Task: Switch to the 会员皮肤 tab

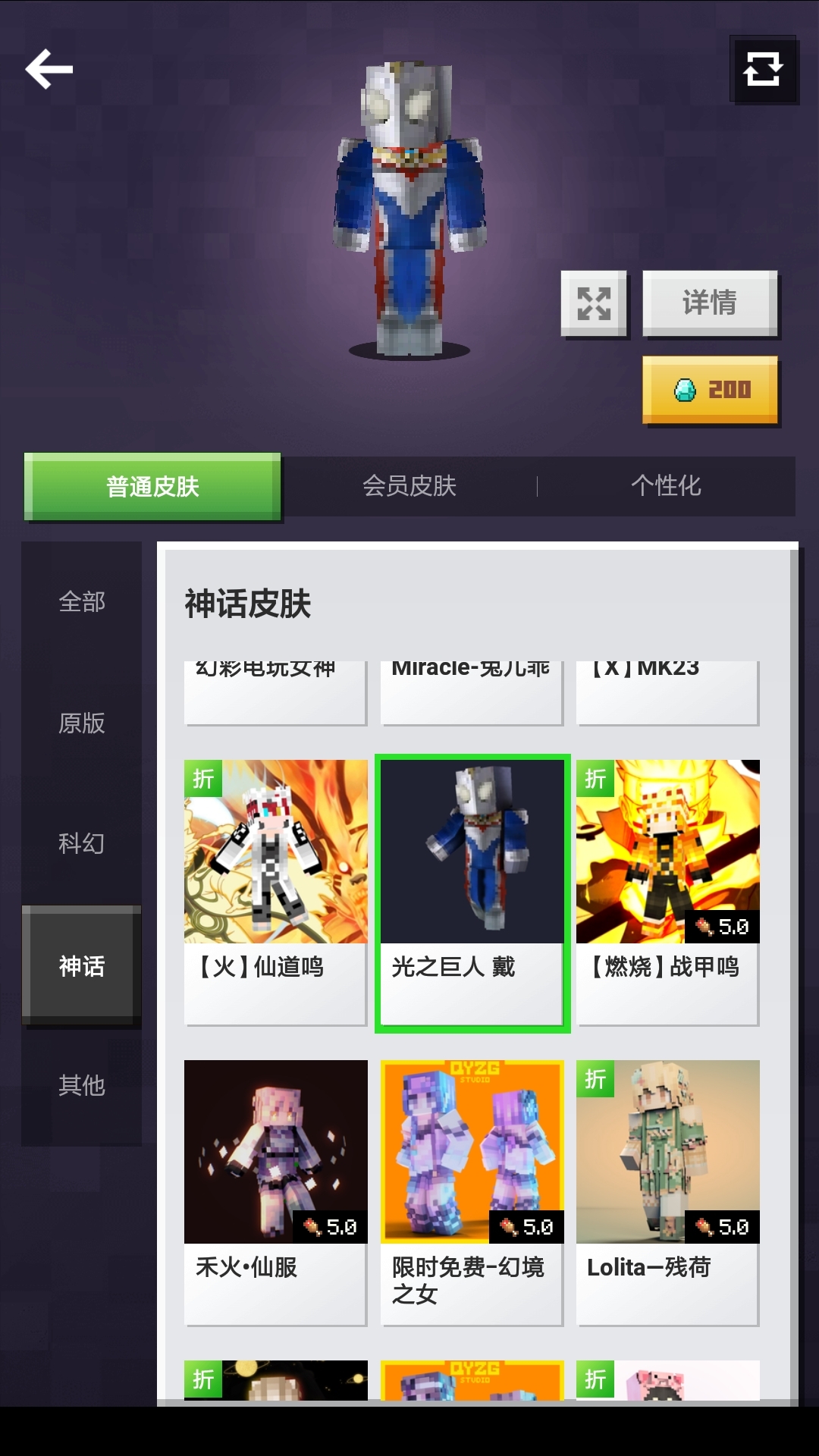Action: (x=409, y=486)
